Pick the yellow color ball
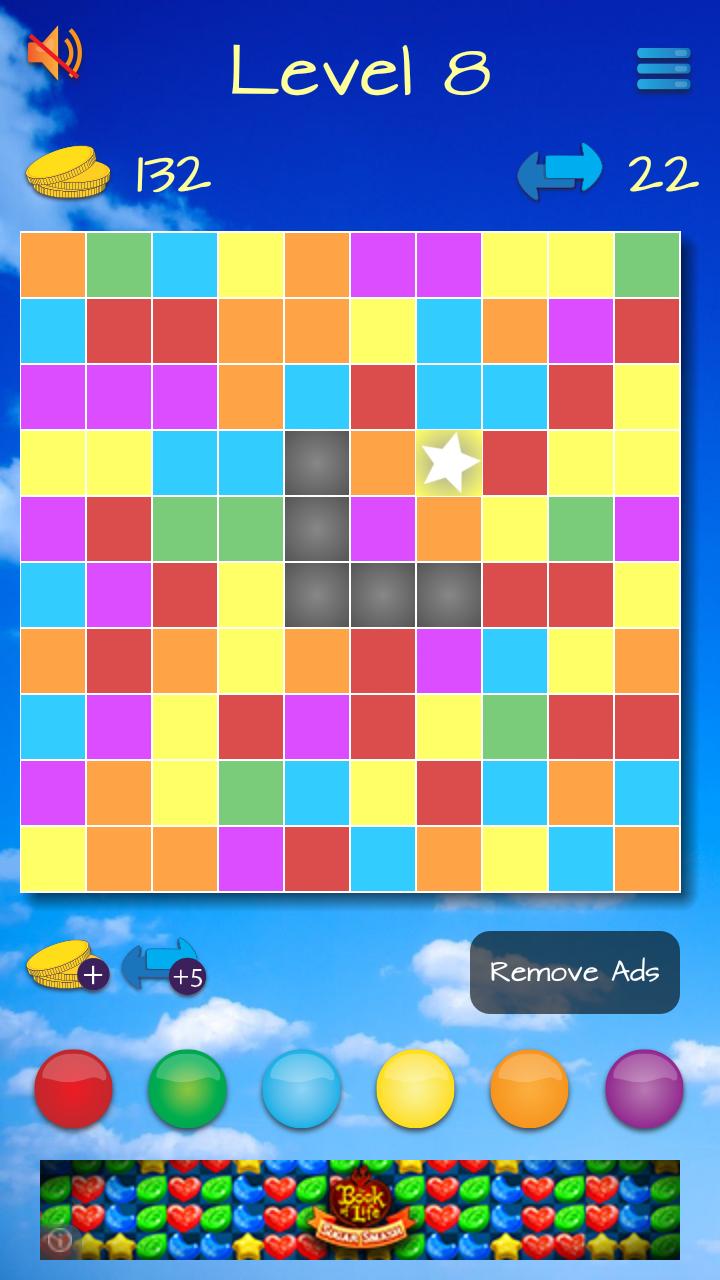 coord(415,1089)
